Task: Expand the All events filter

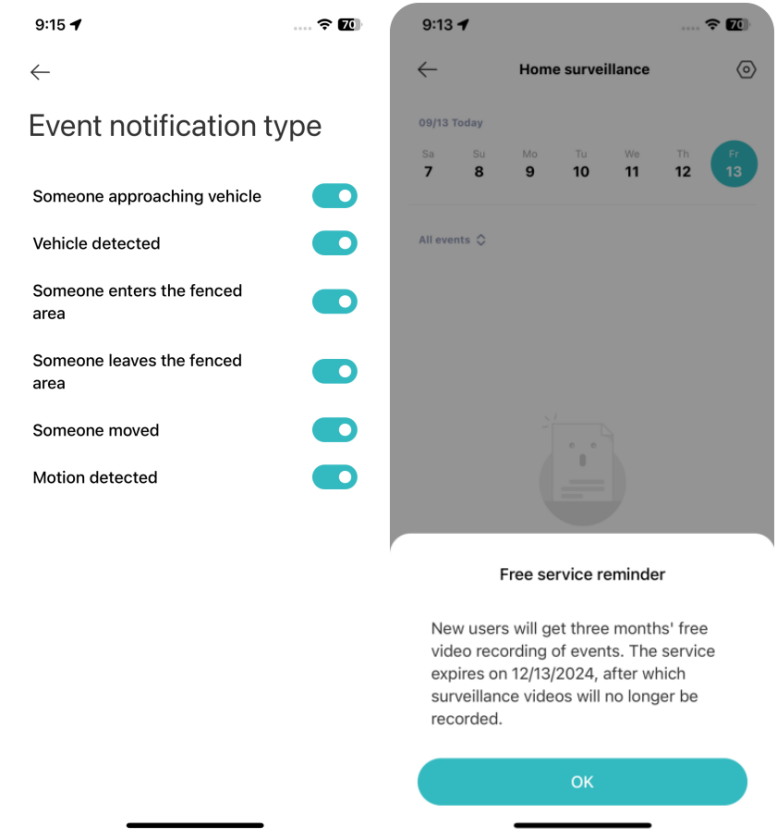Action: 452,240
